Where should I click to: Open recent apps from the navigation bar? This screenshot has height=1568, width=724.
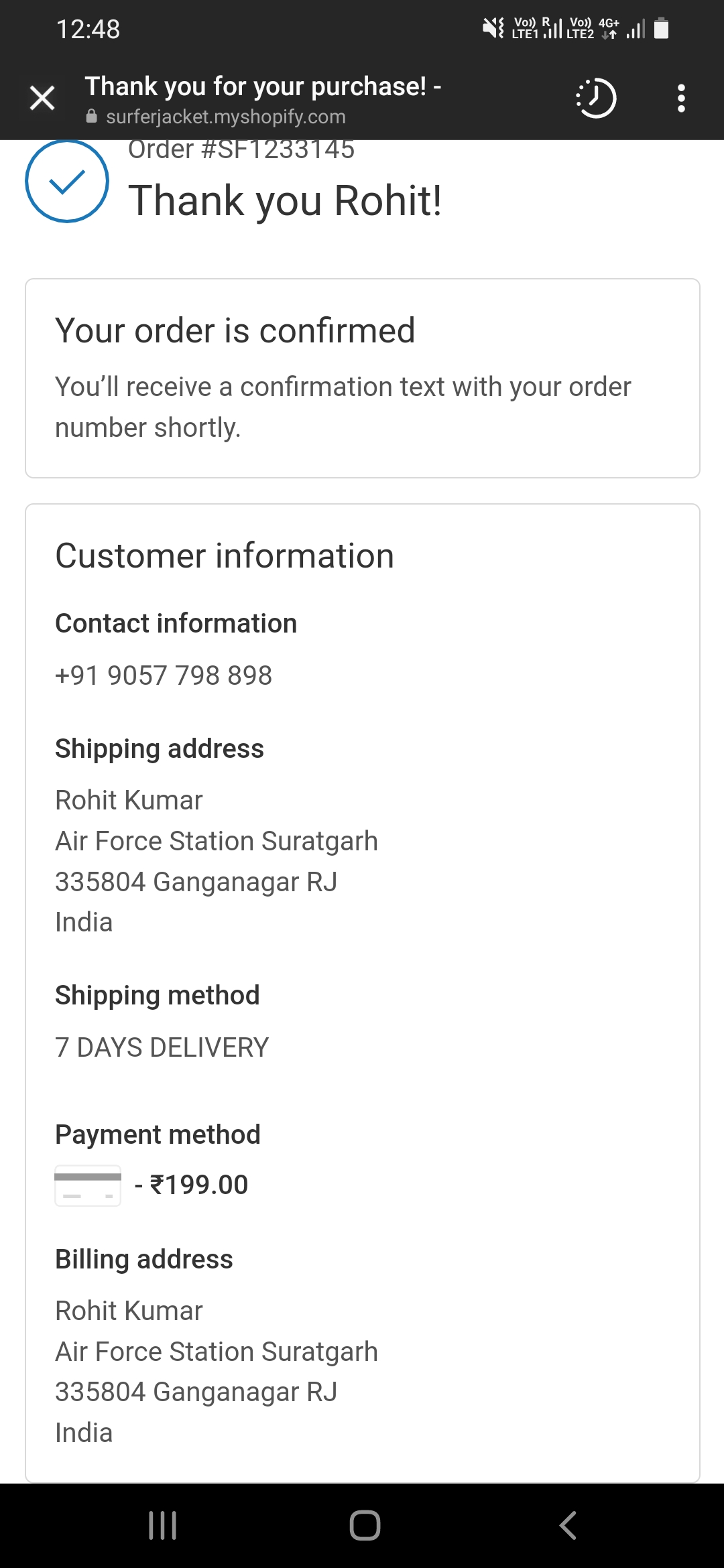coord(162,1526)
